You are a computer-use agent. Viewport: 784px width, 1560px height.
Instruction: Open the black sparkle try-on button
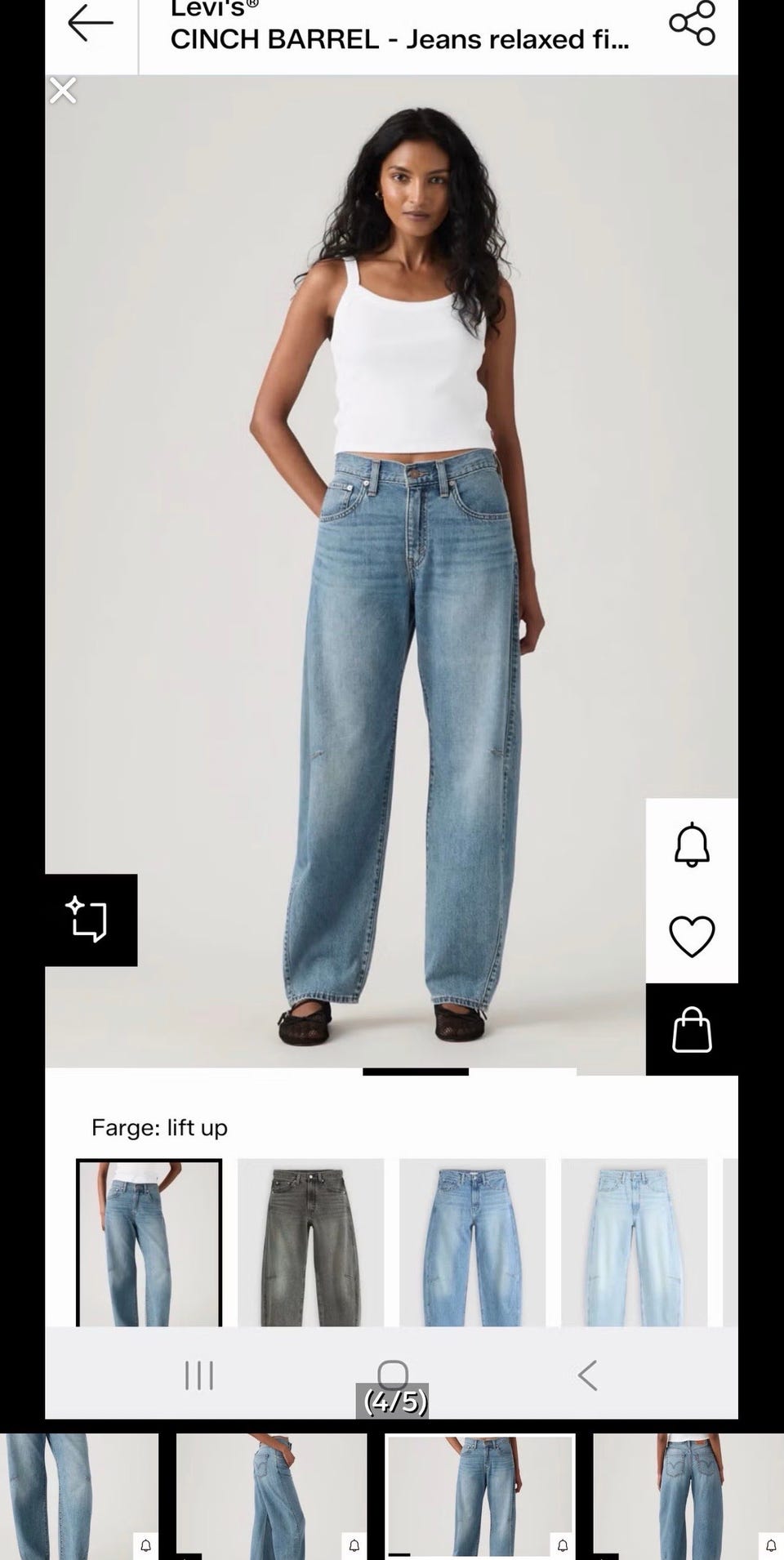91,920
